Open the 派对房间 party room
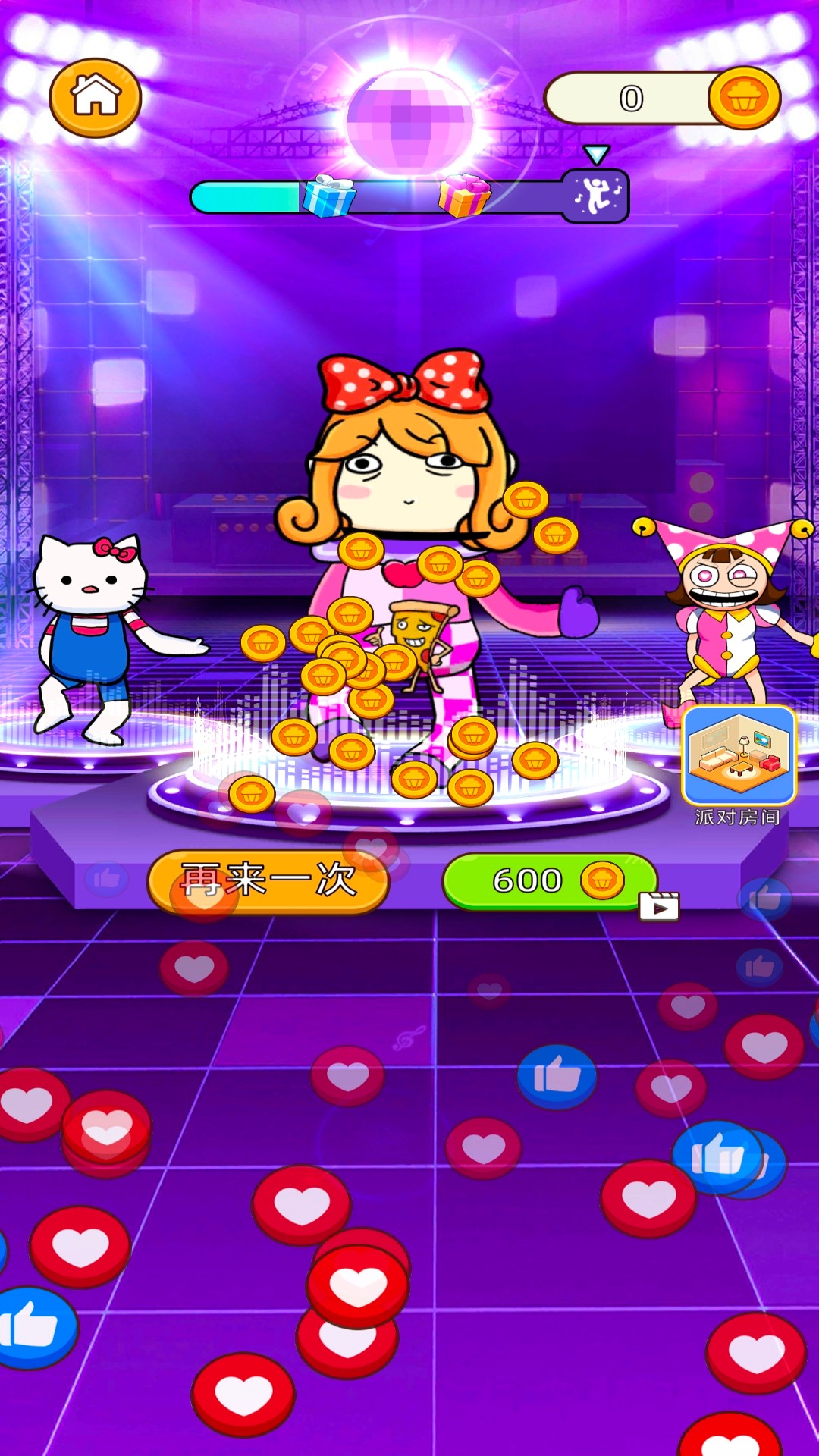 tap(739, 761)
